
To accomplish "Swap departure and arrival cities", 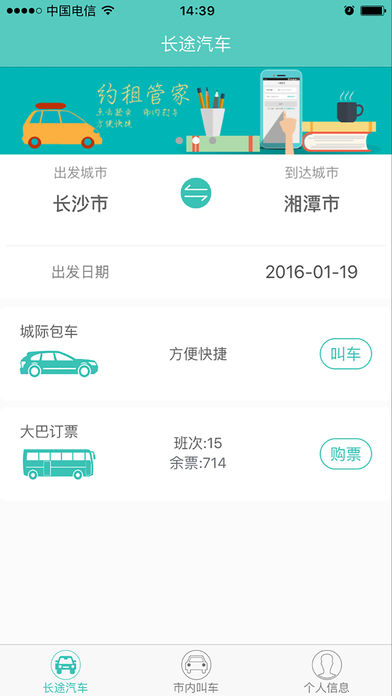I will point(196,193).
